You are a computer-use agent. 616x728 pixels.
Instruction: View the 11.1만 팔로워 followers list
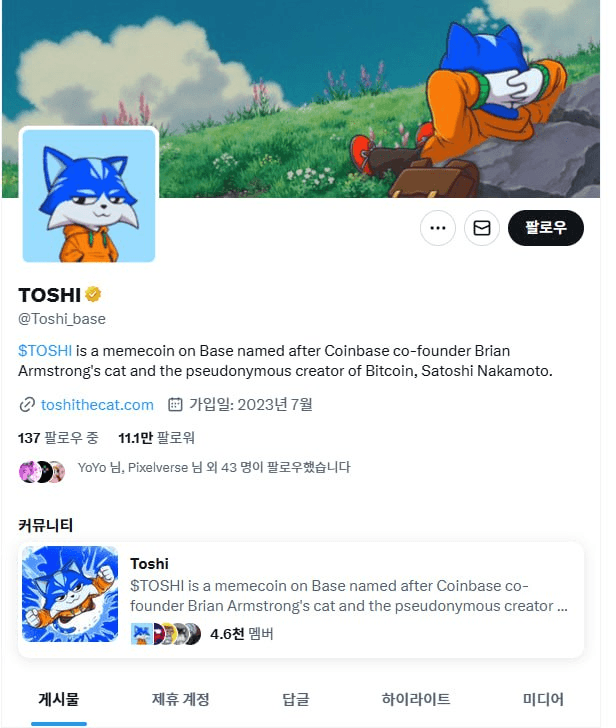pyautogui.click(x=156, y=438)
